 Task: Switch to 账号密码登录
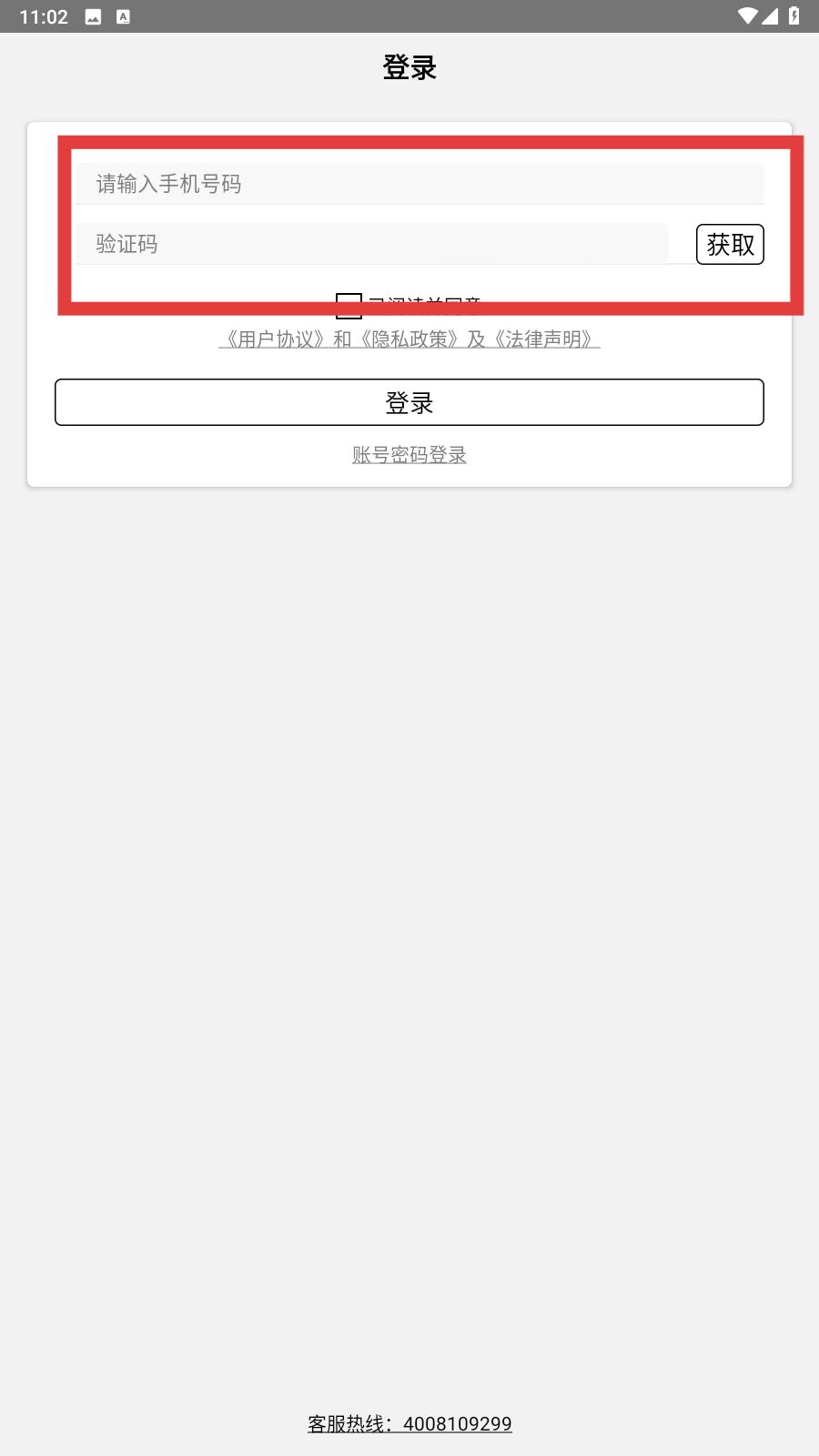(x=409, y=455)
